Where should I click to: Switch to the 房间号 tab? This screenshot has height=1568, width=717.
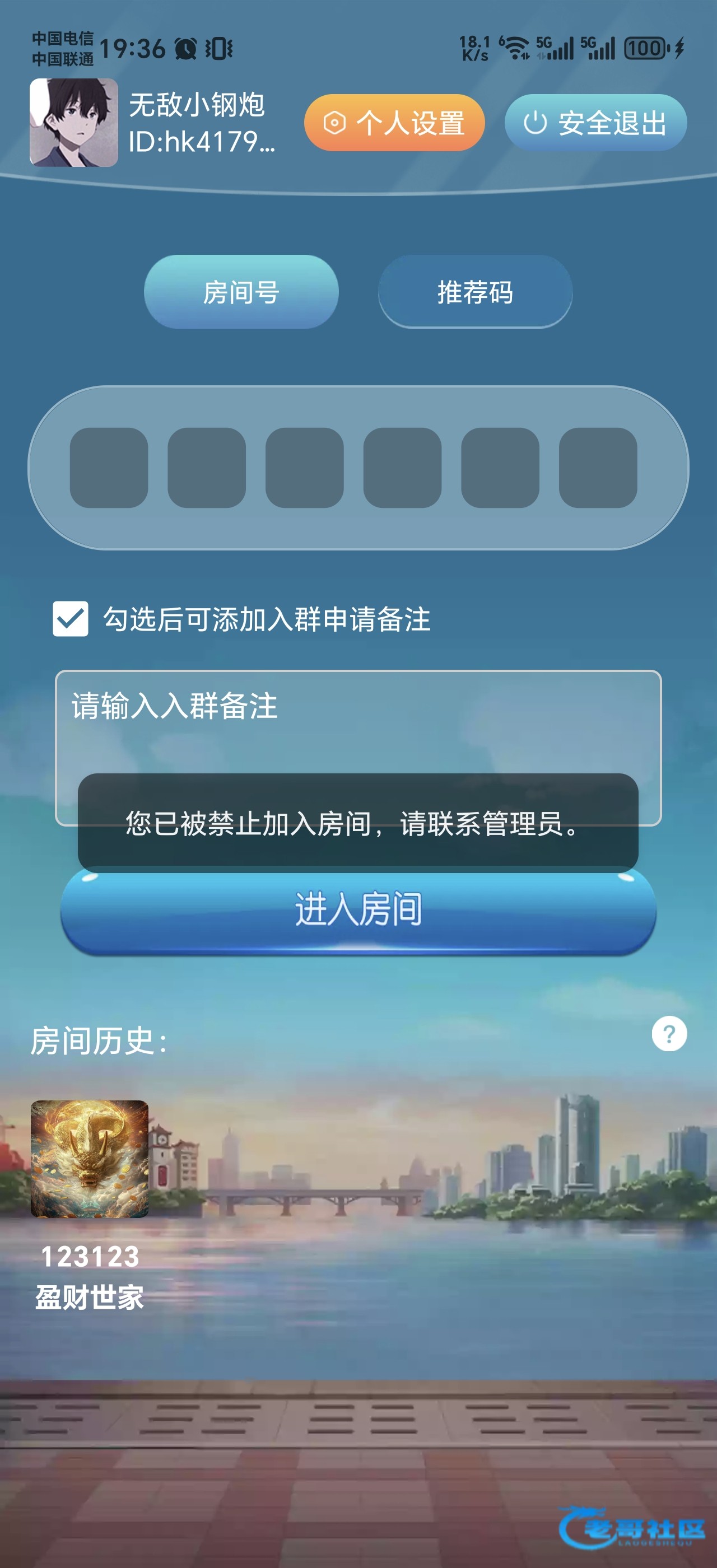click(241, 292)
